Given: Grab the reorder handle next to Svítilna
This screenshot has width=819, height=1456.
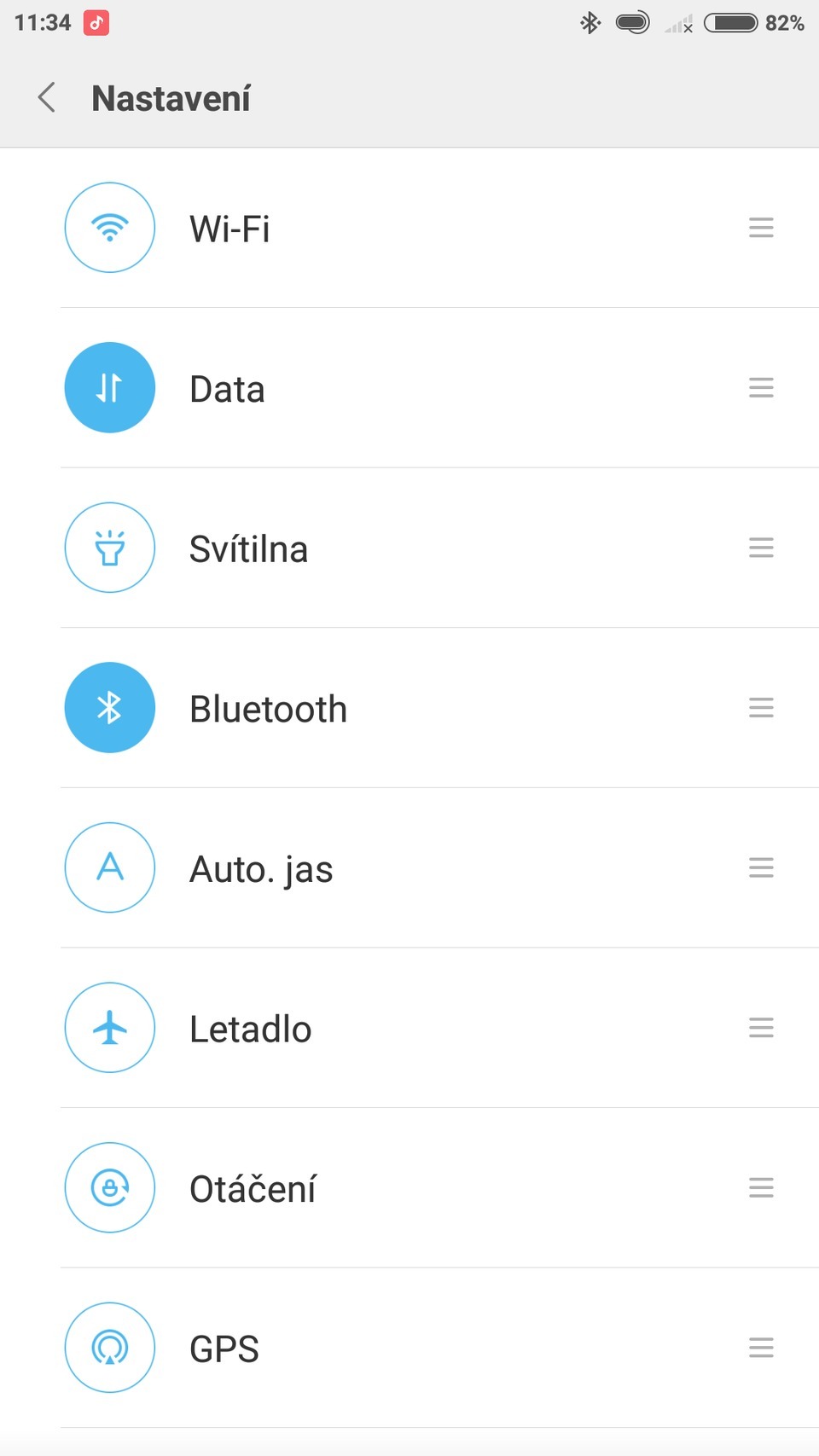Looking at the screenshot, I should (x=760, y=548).
